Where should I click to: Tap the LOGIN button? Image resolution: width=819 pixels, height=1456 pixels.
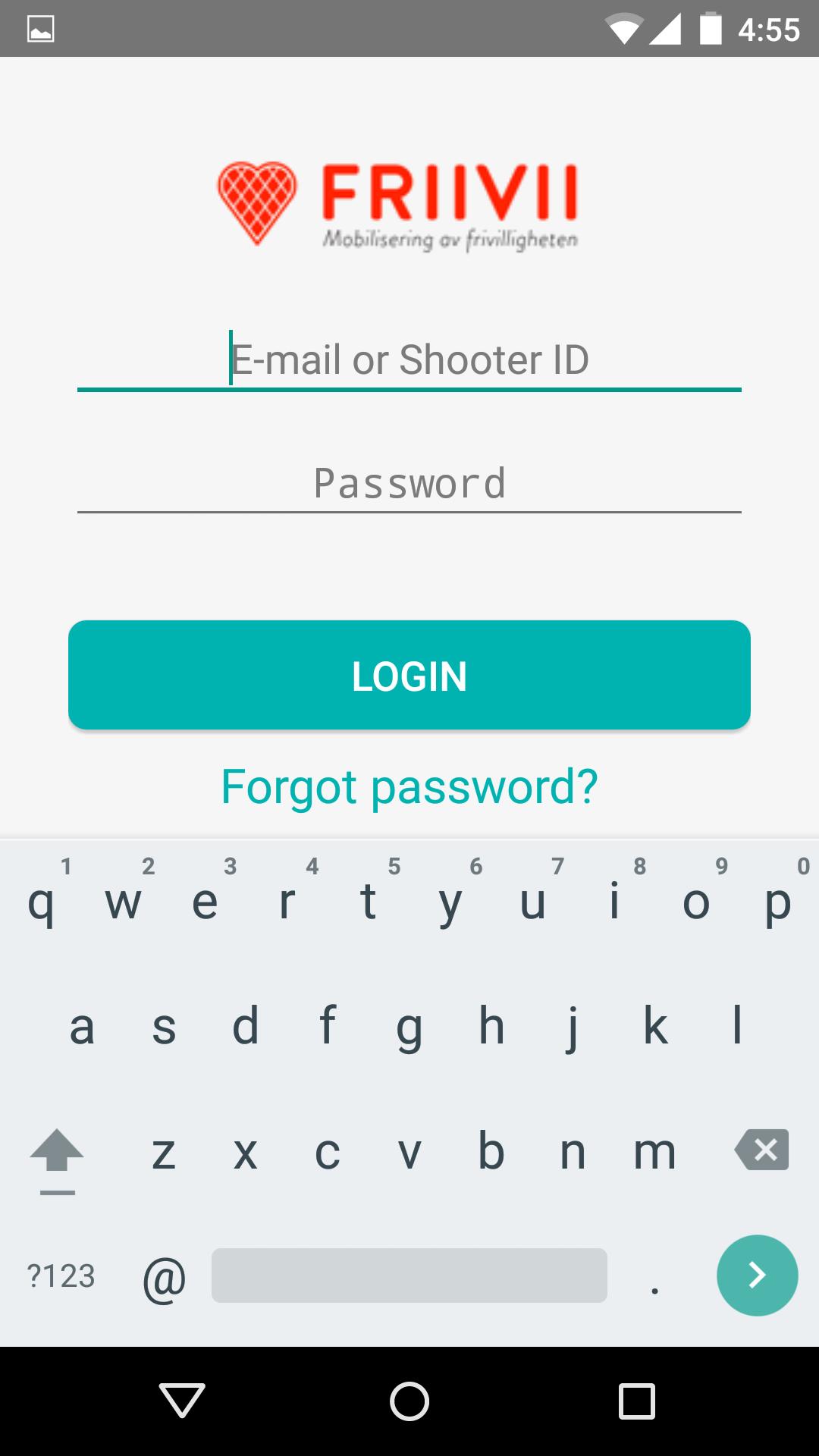[x=409, y=675]
